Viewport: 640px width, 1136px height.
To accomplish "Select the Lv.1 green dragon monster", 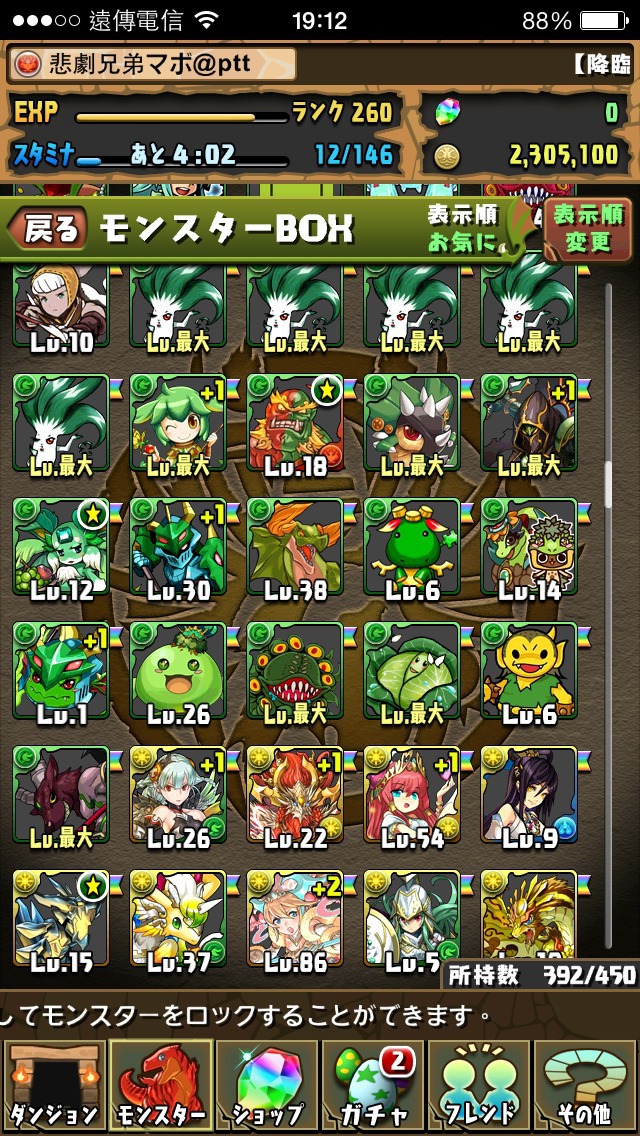I will [x=61, y=672].
